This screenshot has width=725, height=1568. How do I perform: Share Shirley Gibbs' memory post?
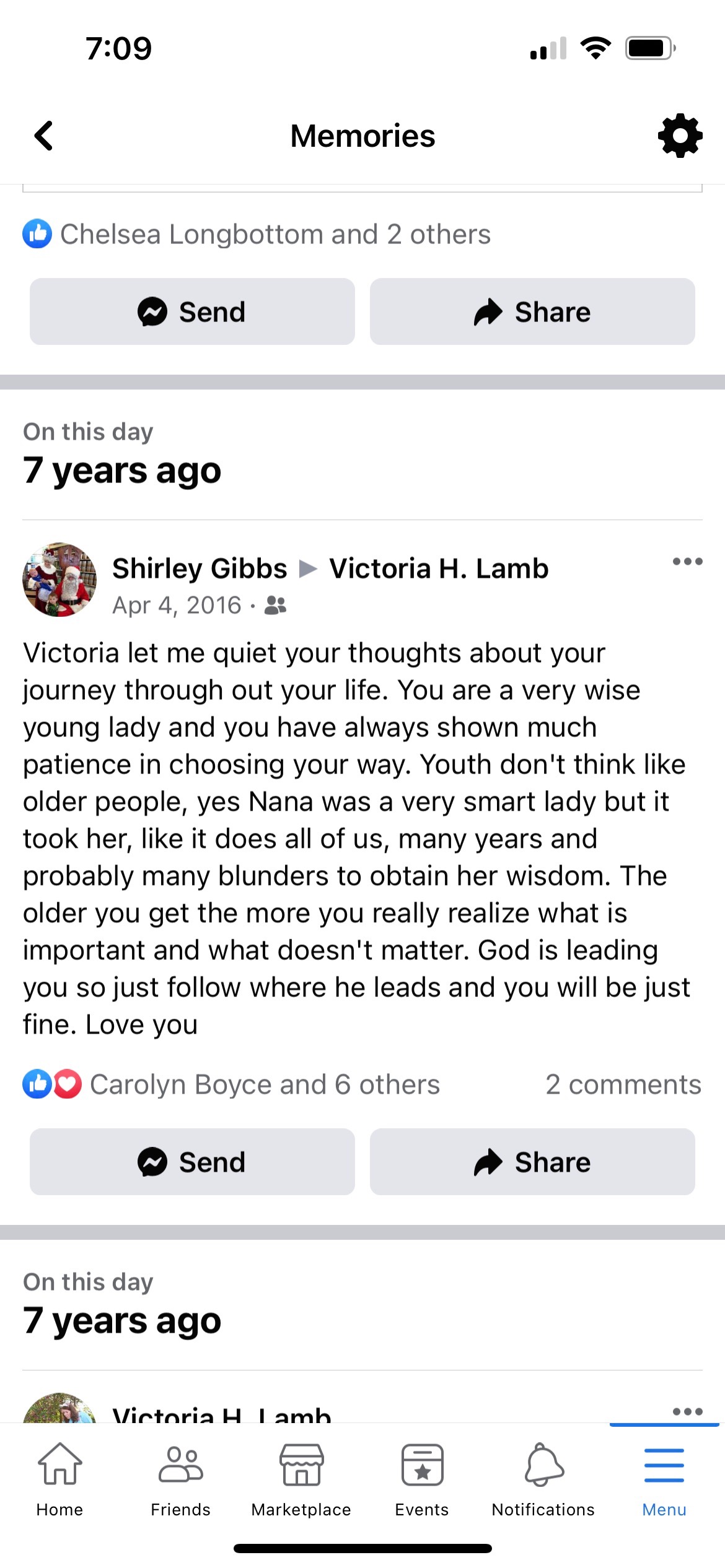(532, 1162)
